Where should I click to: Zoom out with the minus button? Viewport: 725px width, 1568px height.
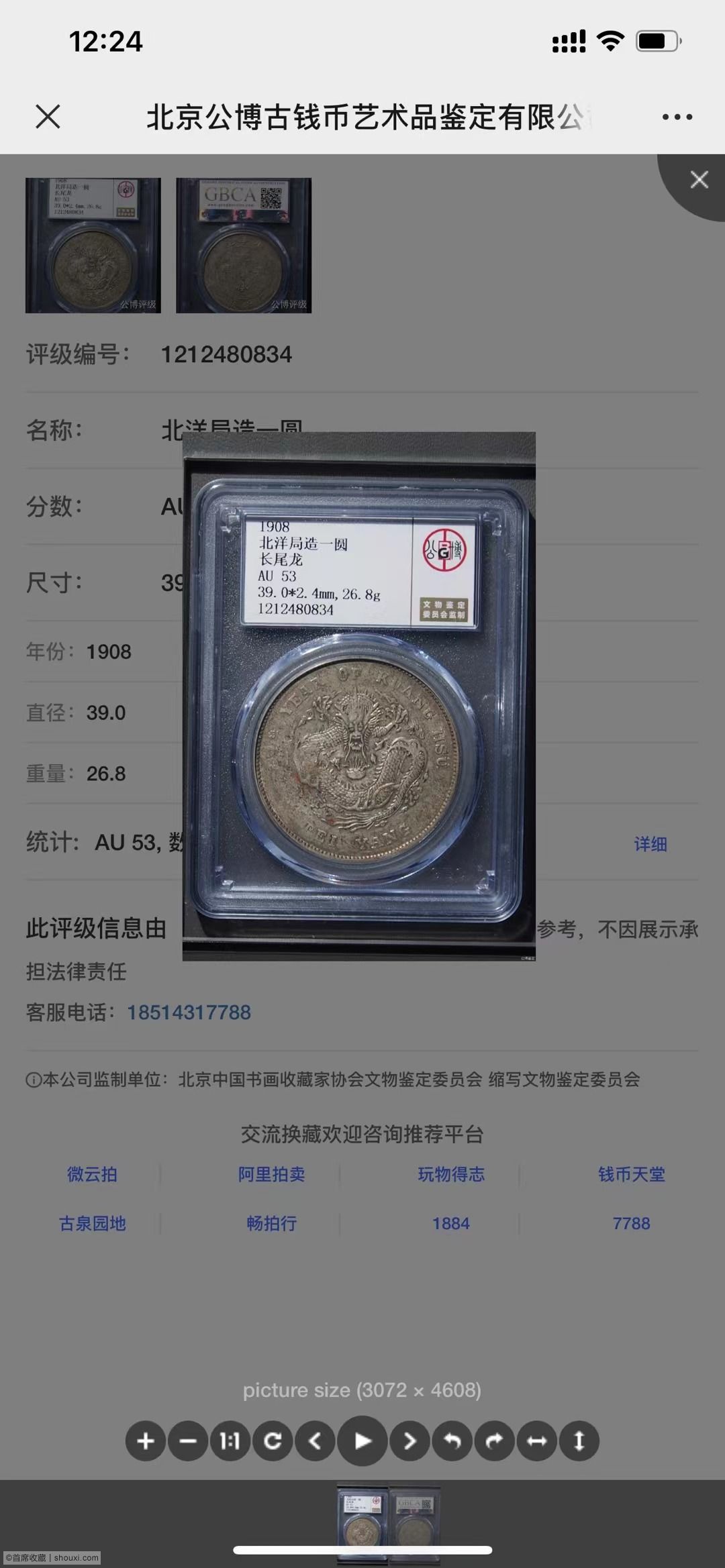point(188,1441)
